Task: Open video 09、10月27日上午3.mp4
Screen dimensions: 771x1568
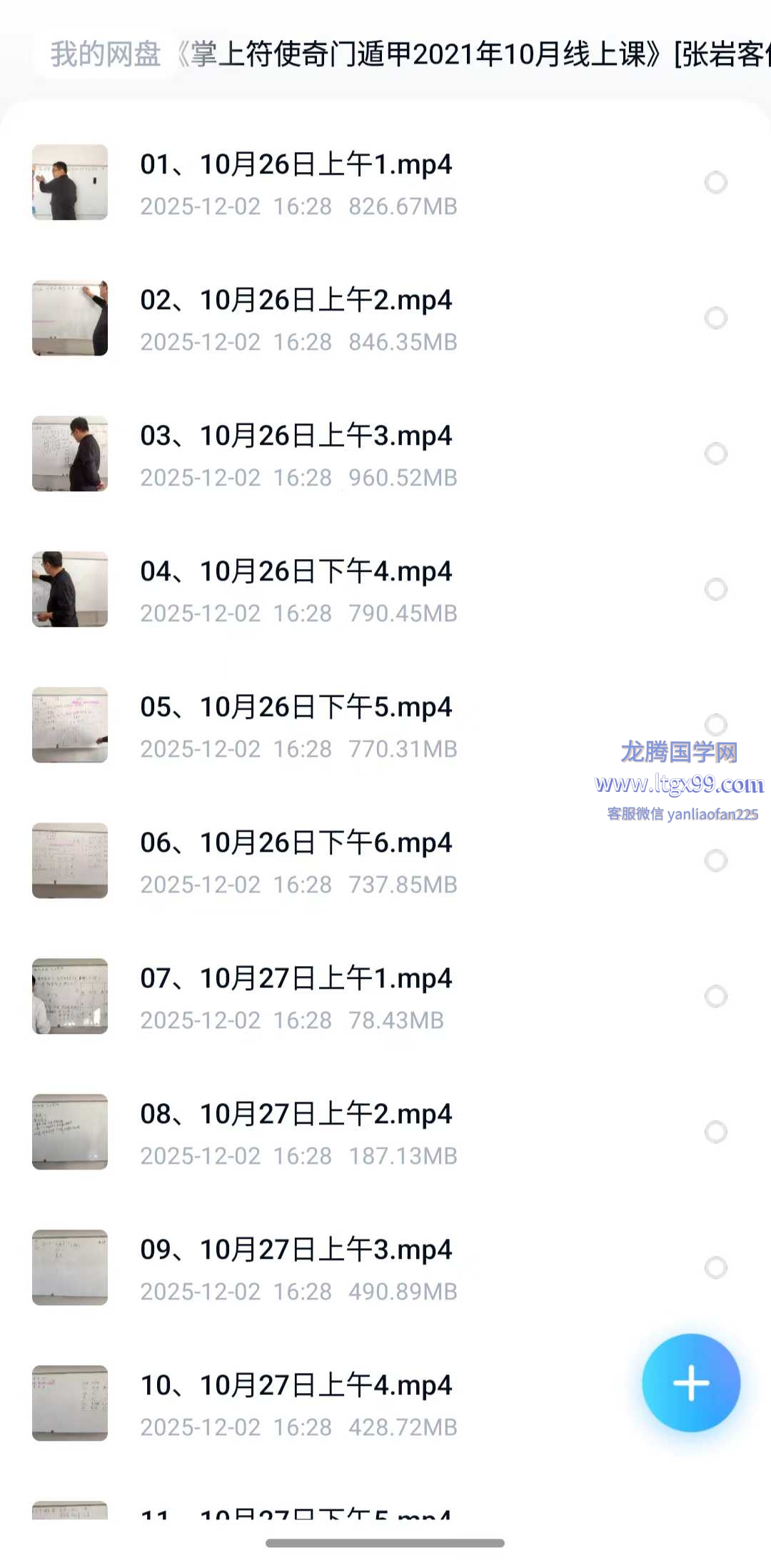Action: pyautogui.click(x=296, y=1250)
